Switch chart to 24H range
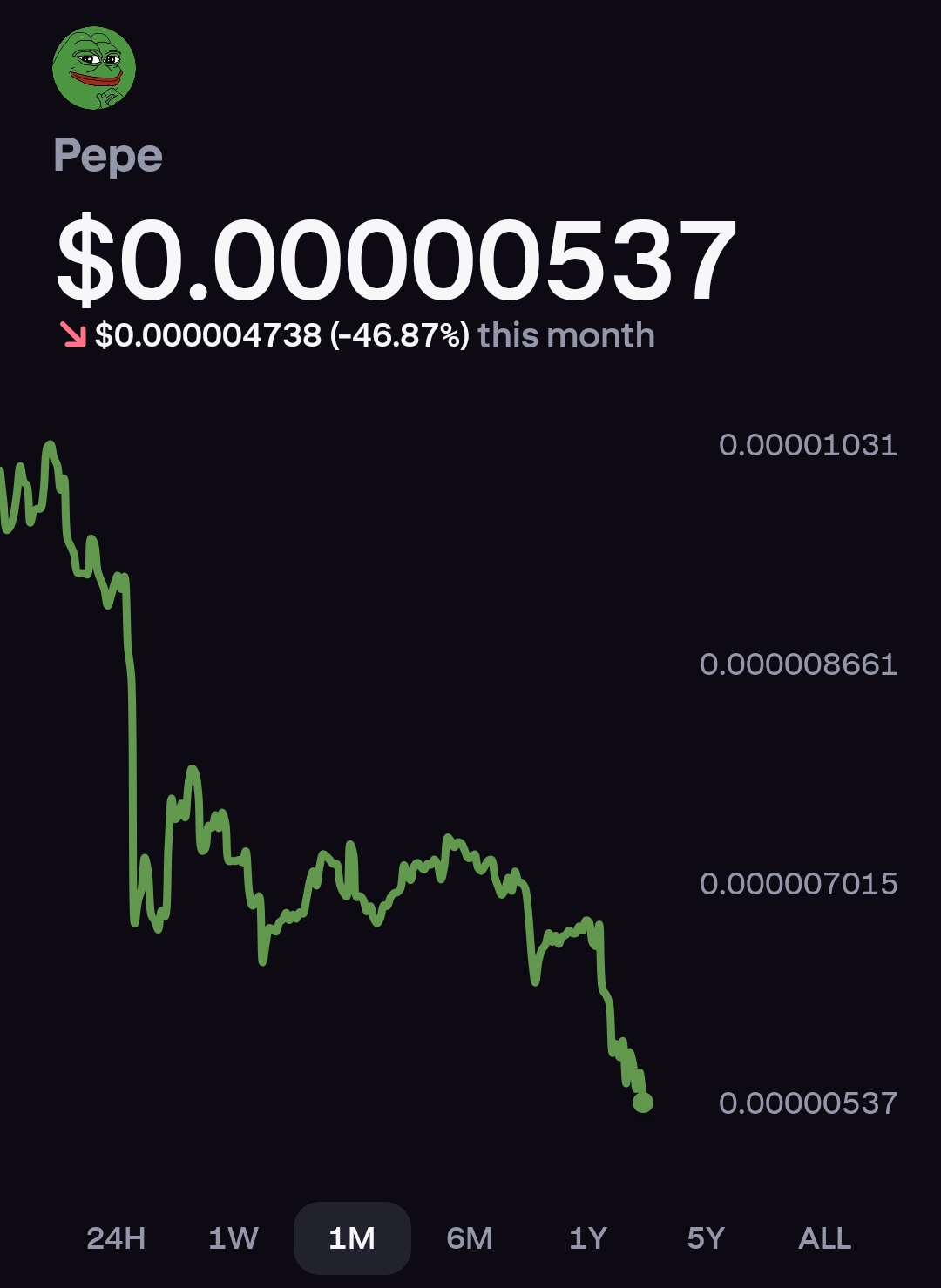The image size is (941, 1288). pyautogui.click(x=116, y=1237)
